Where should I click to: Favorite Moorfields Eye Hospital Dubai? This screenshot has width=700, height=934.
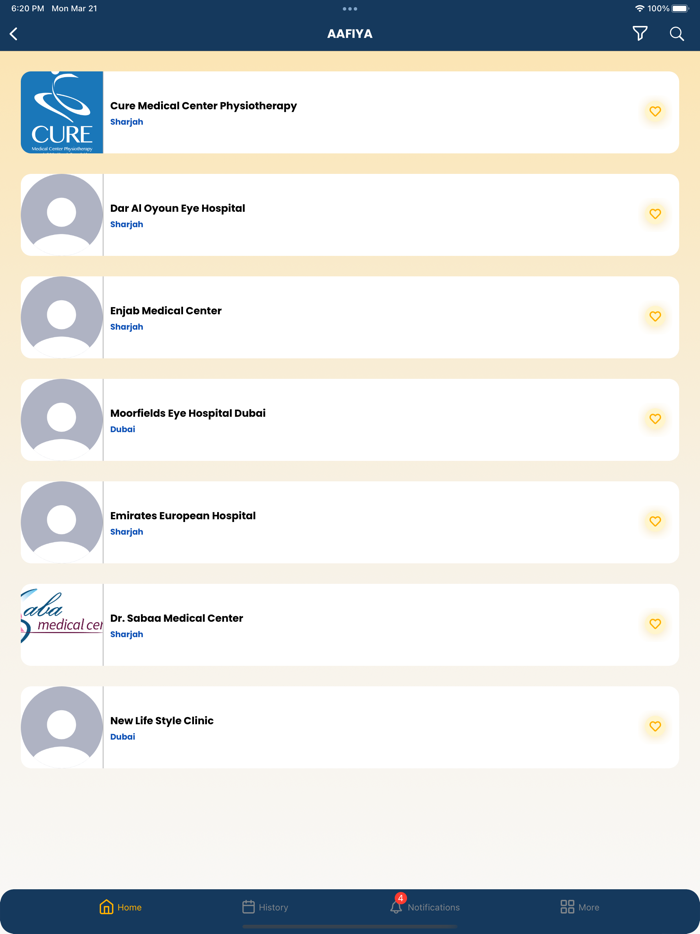tap(655, 419)
